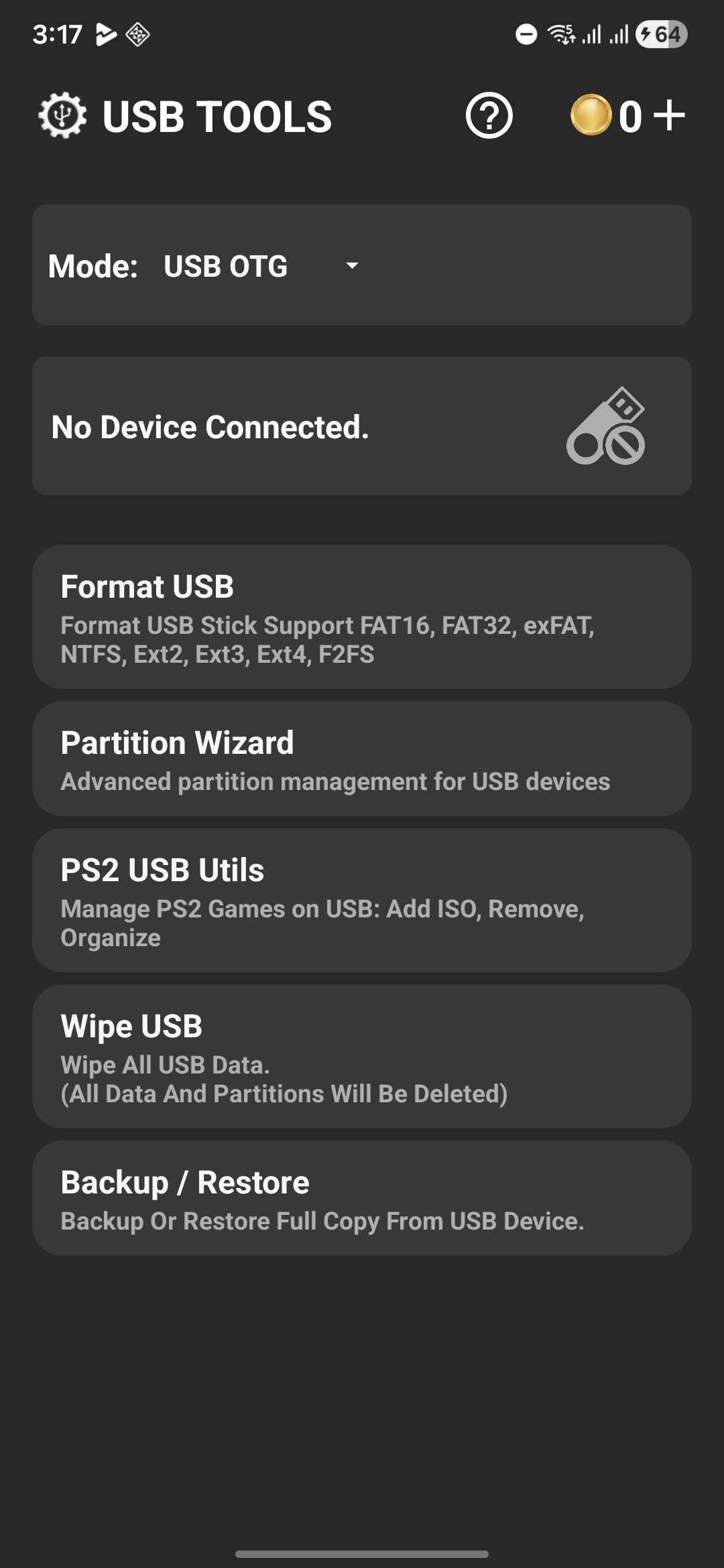Launch Partition Wizard
This screenshot has width=724, height=1568.
pyautogui.click(x=362, y=759)
